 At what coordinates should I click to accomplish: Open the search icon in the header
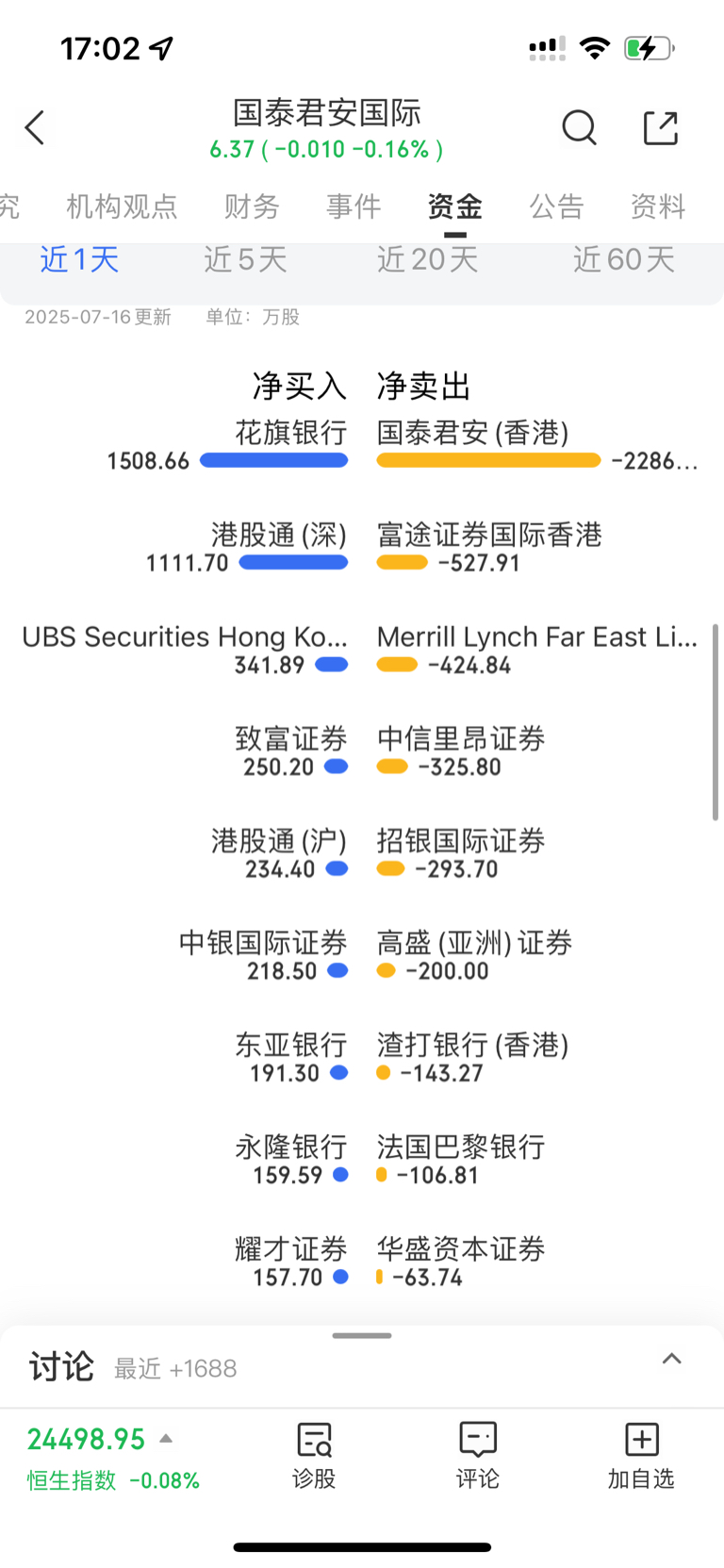[x=579, y=127]
